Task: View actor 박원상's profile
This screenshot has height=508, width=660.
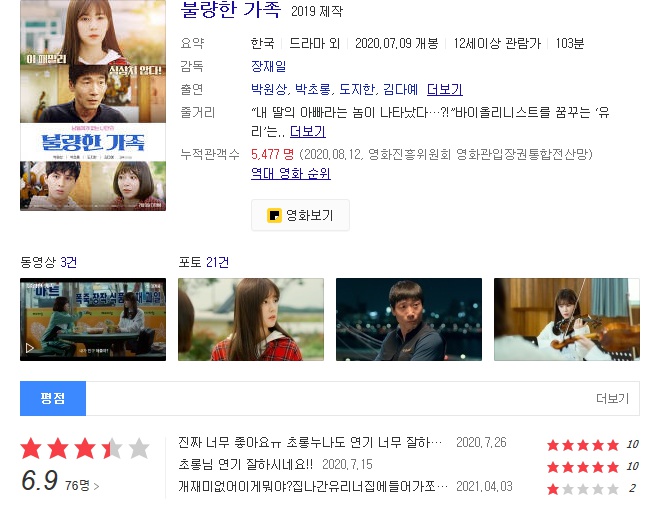Action: click(270, 88)
